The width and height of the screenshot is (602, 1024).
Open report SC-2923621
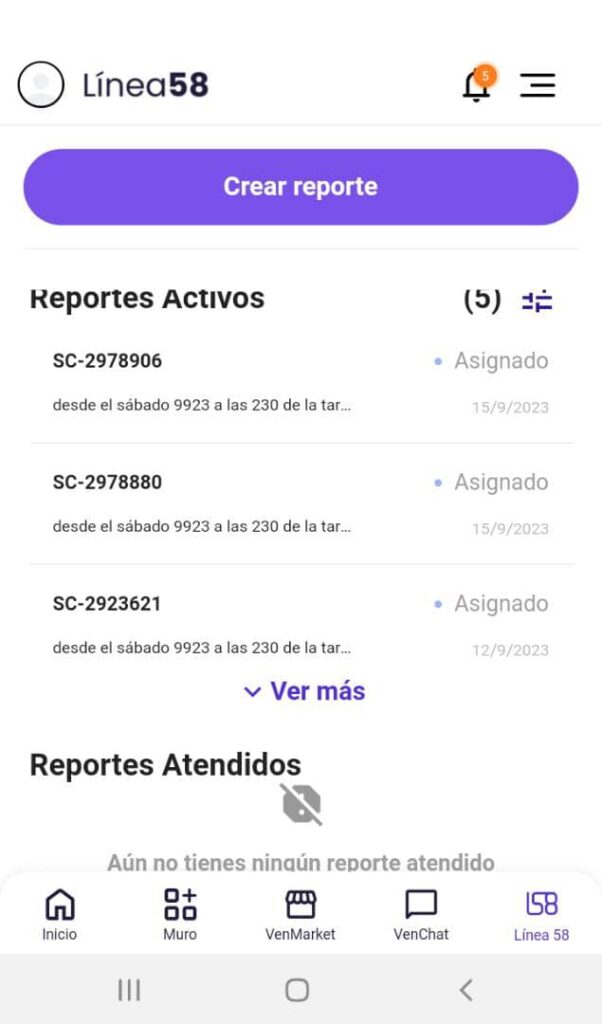pyautogui.click(x=301, y=625)
